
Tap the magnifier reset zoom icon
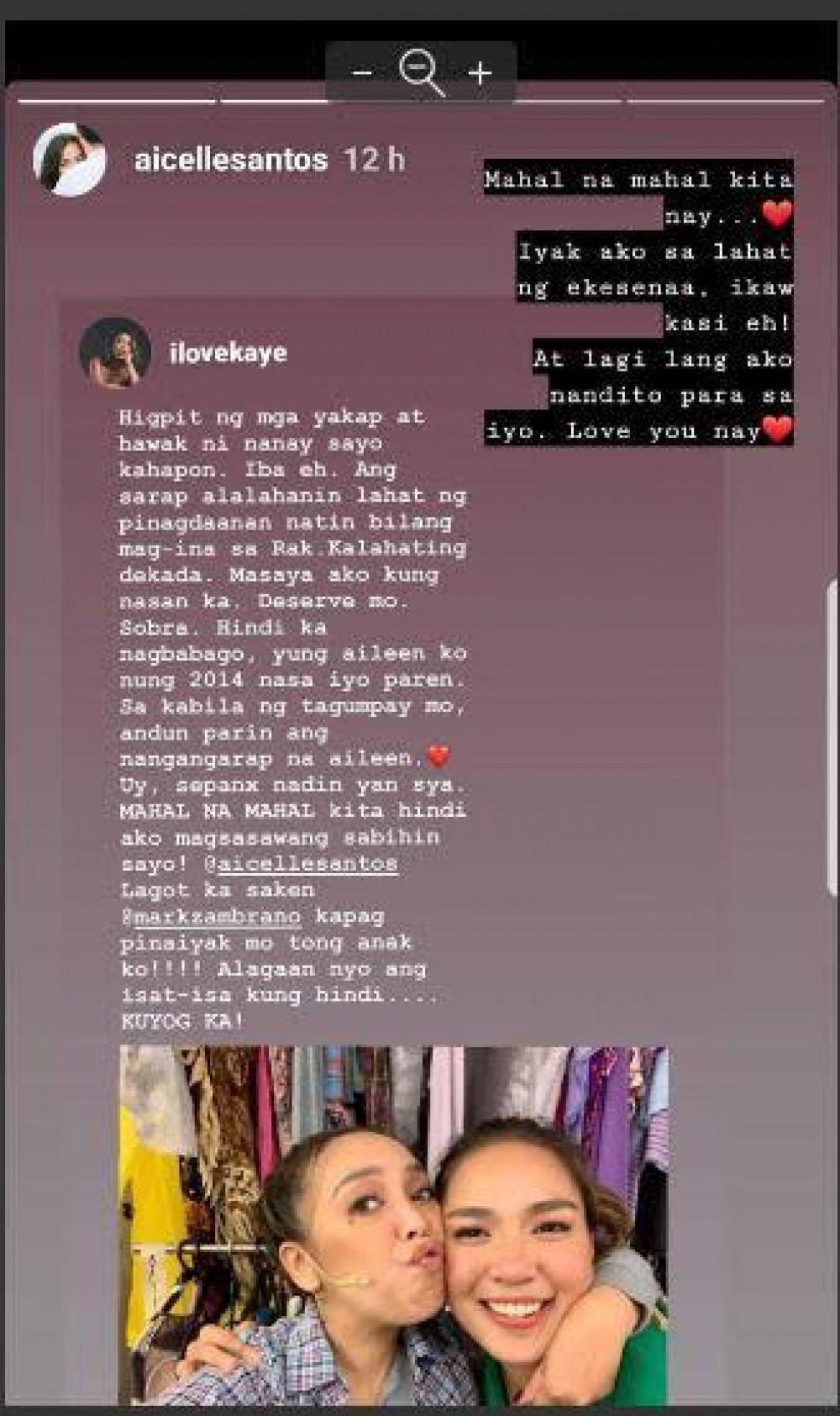click(420, 72)
